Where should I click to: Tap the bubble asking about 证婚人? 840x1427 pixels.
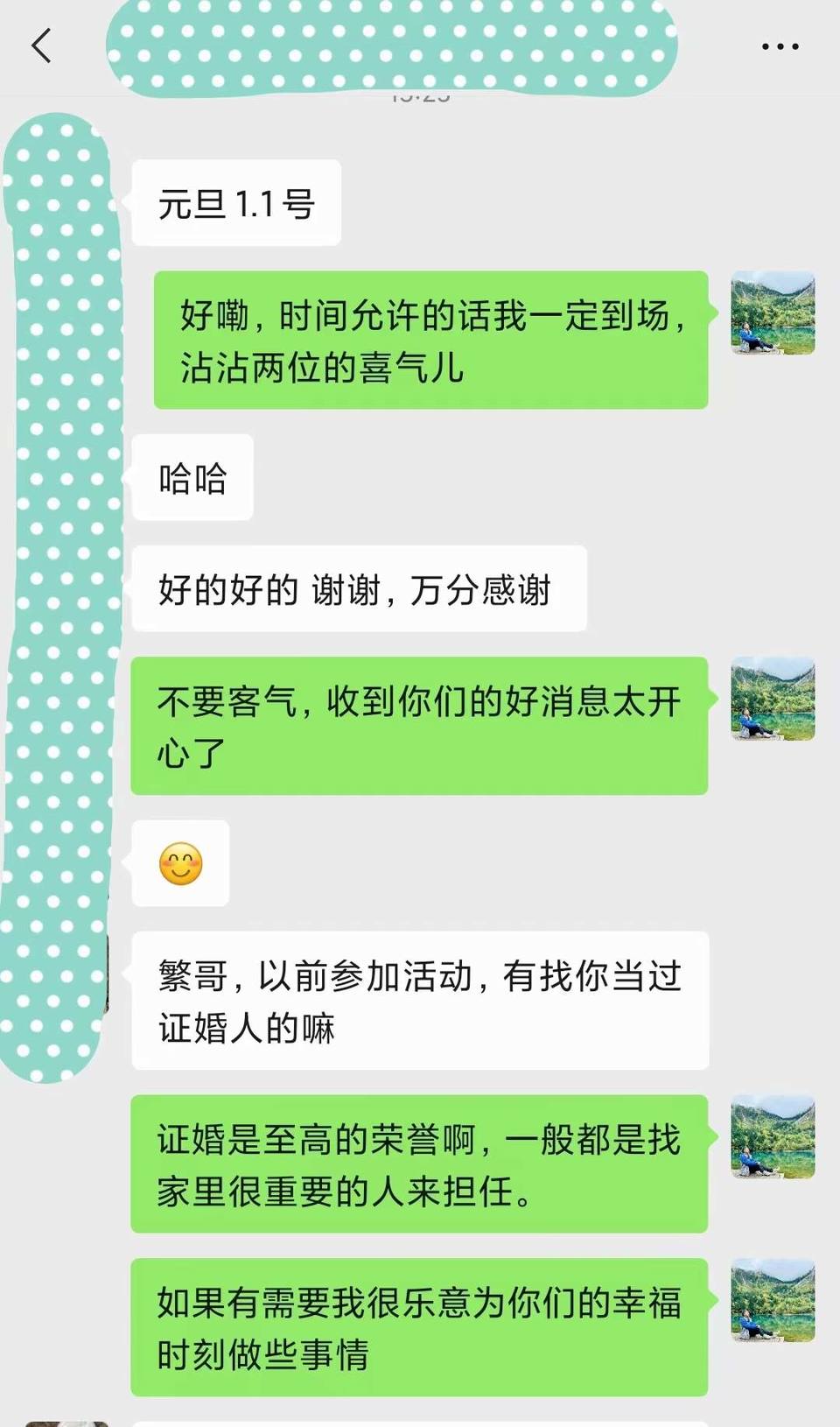418,1001
